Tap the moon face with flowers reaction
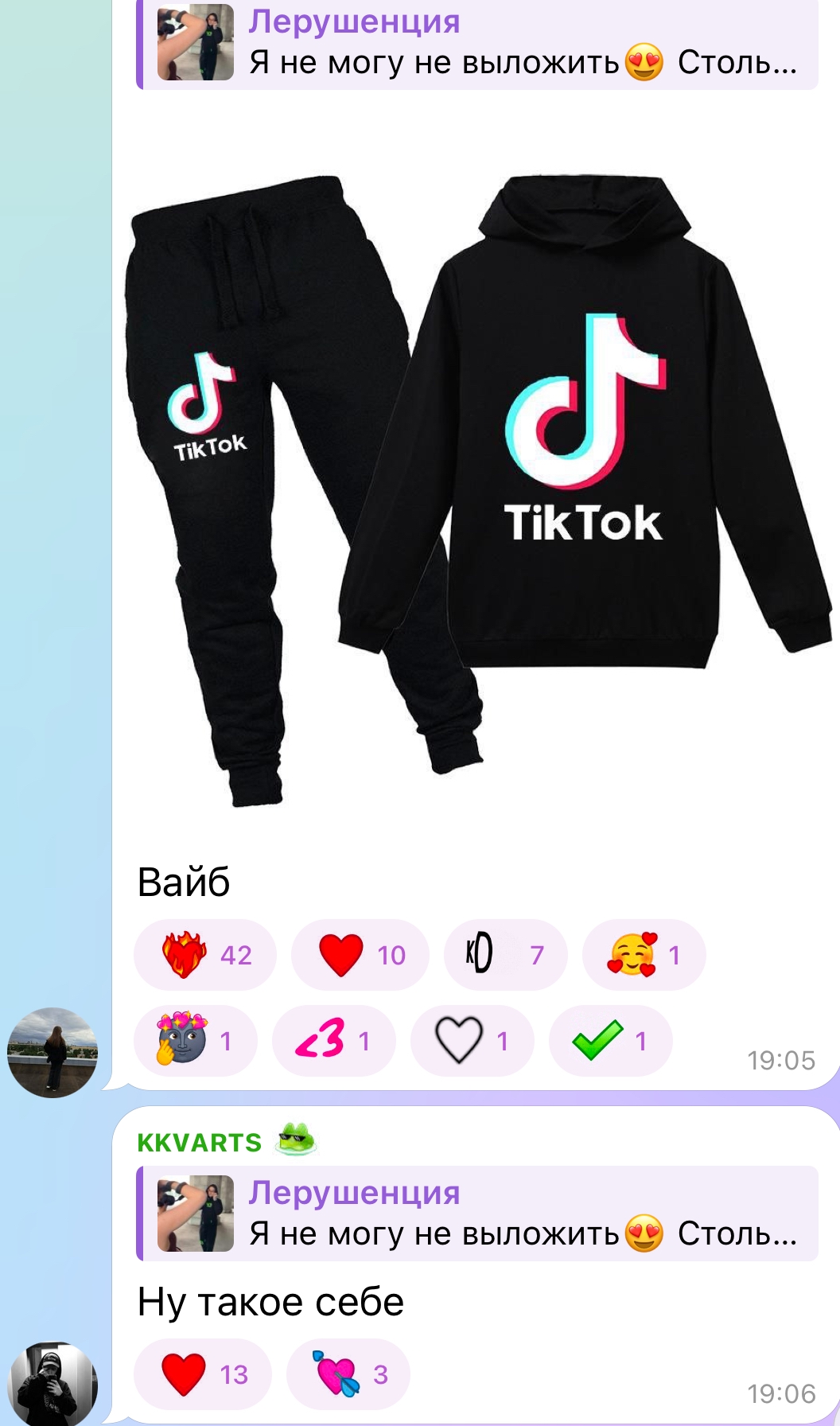The width and height of the screenshot is (840, 1426). pos(195,1040)
